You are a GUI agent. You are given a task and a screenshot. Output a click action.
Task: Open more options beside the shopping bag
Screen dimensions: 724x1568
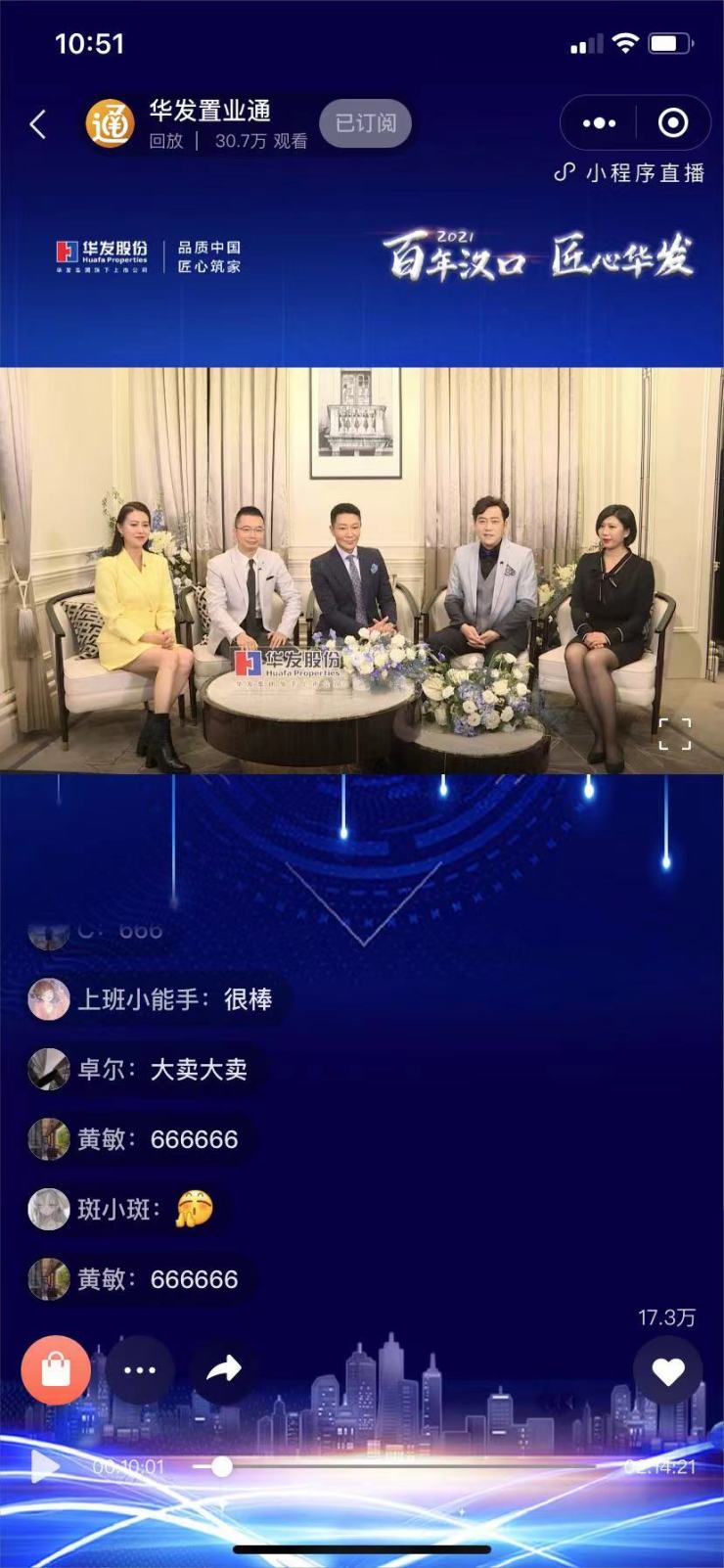pos(140,1369)
